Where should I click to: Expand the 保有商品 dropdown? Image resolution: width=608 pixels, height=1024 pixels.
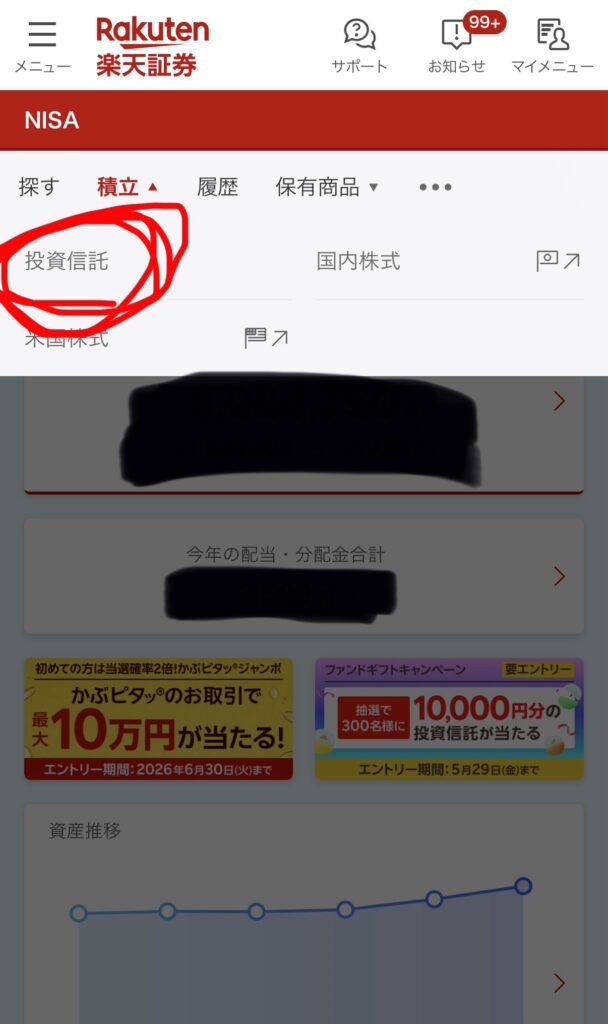pos(327,186)
